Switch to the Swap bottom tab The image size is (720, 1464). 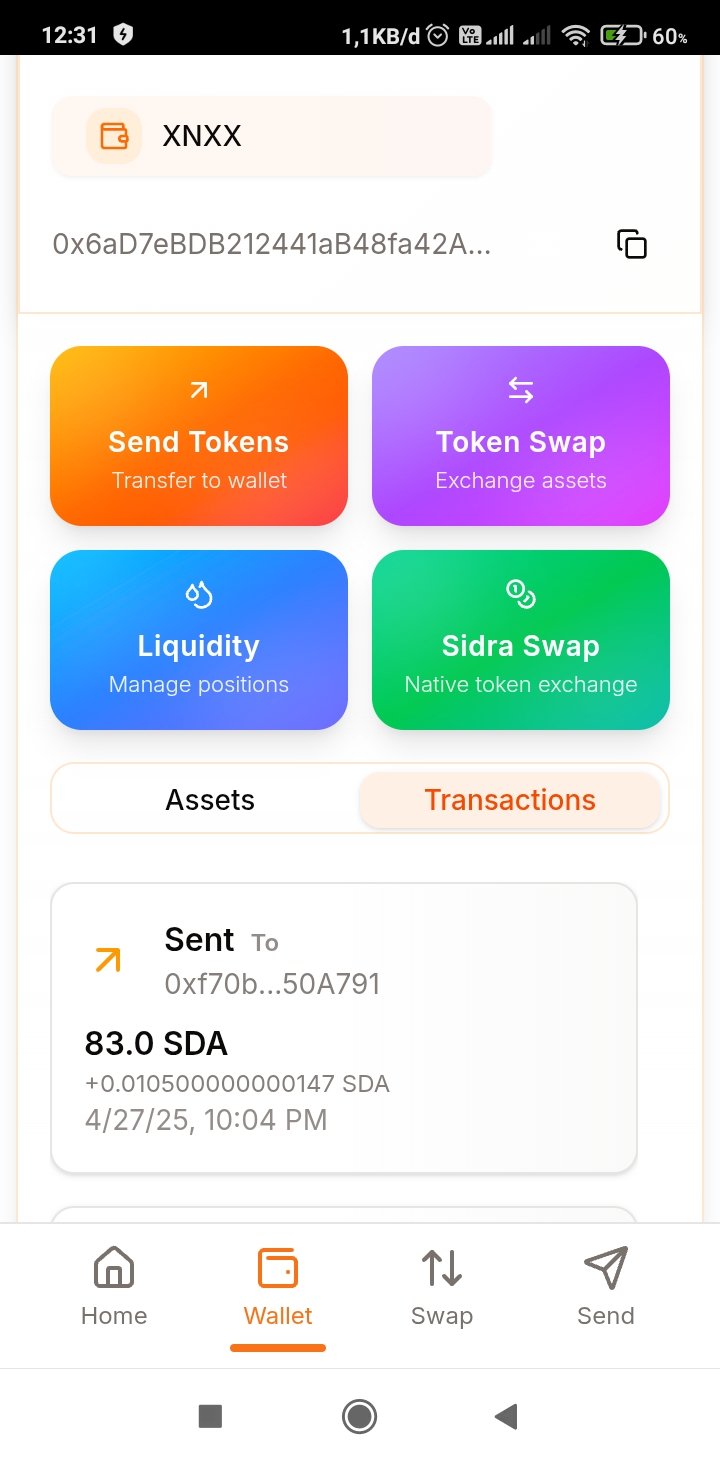(441, 1287)
